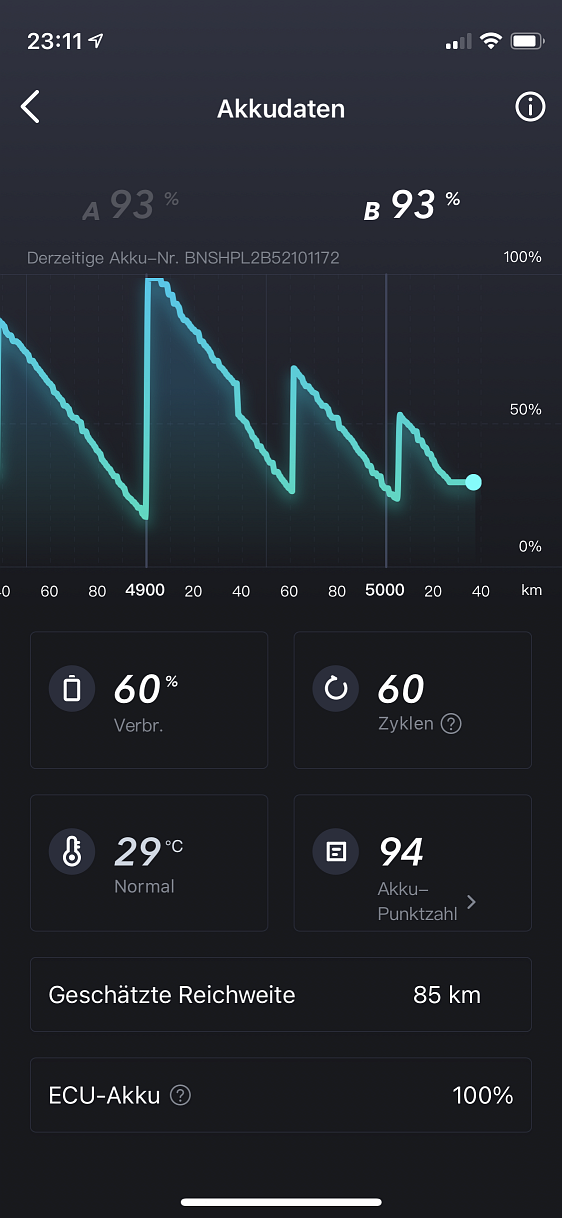Image resolution: width=562 pixels, height=1218 pixels.
Task: Show help for ECU-Akku
Action: click(x=180, y=1095)
